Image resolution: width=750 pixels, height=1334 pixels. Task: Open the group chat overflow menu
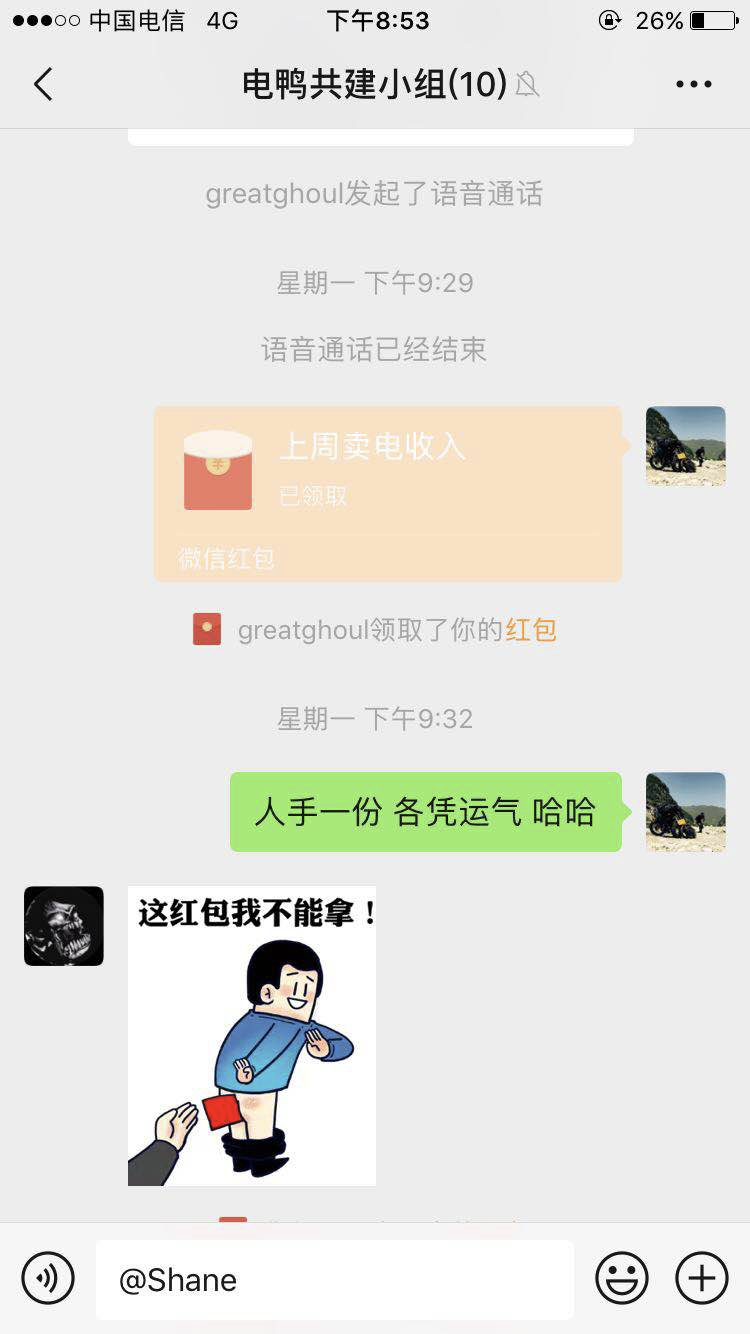point(693,85)
